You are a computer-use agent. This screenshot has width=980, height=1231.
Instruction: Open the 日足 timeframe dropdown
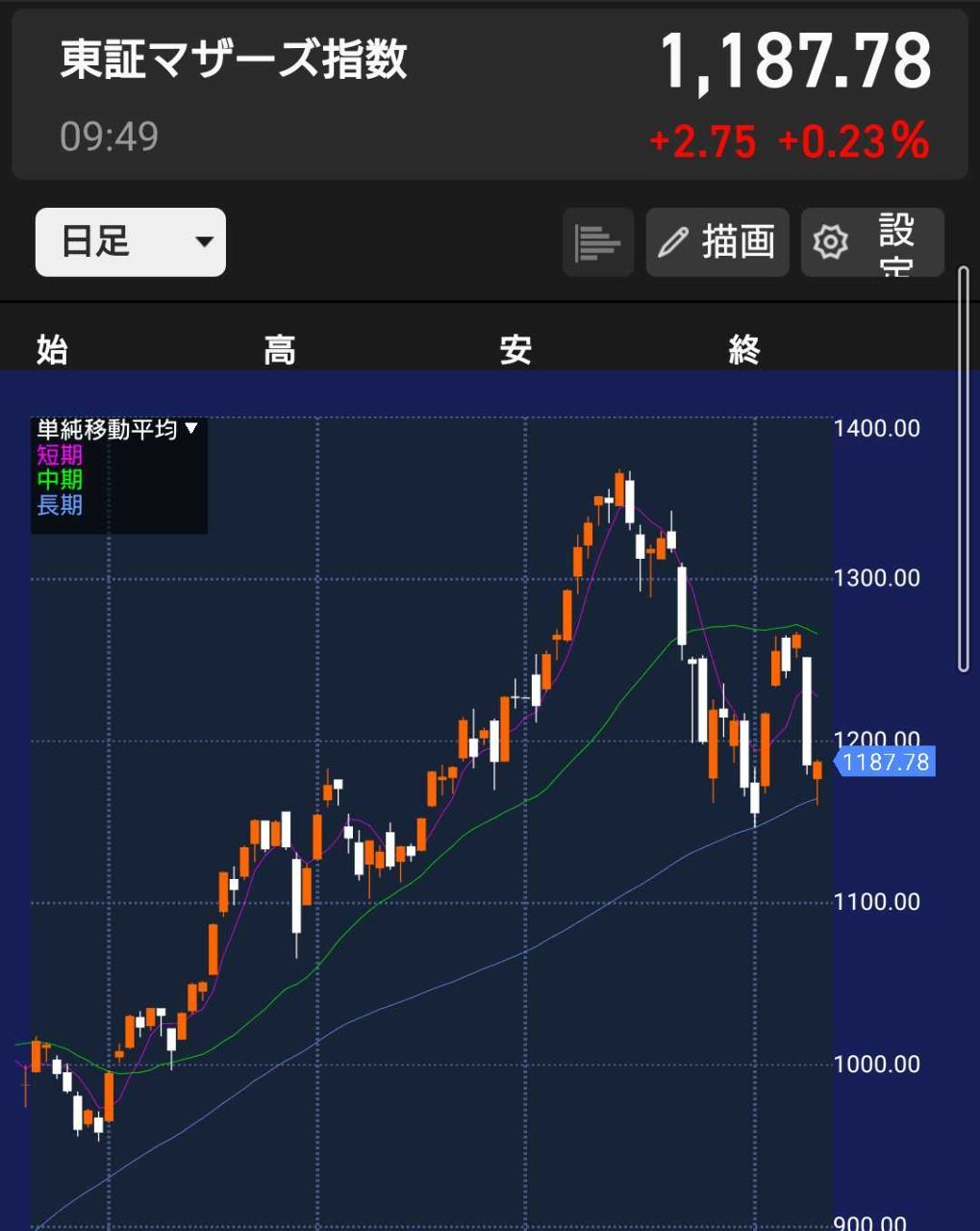(130, 242)
